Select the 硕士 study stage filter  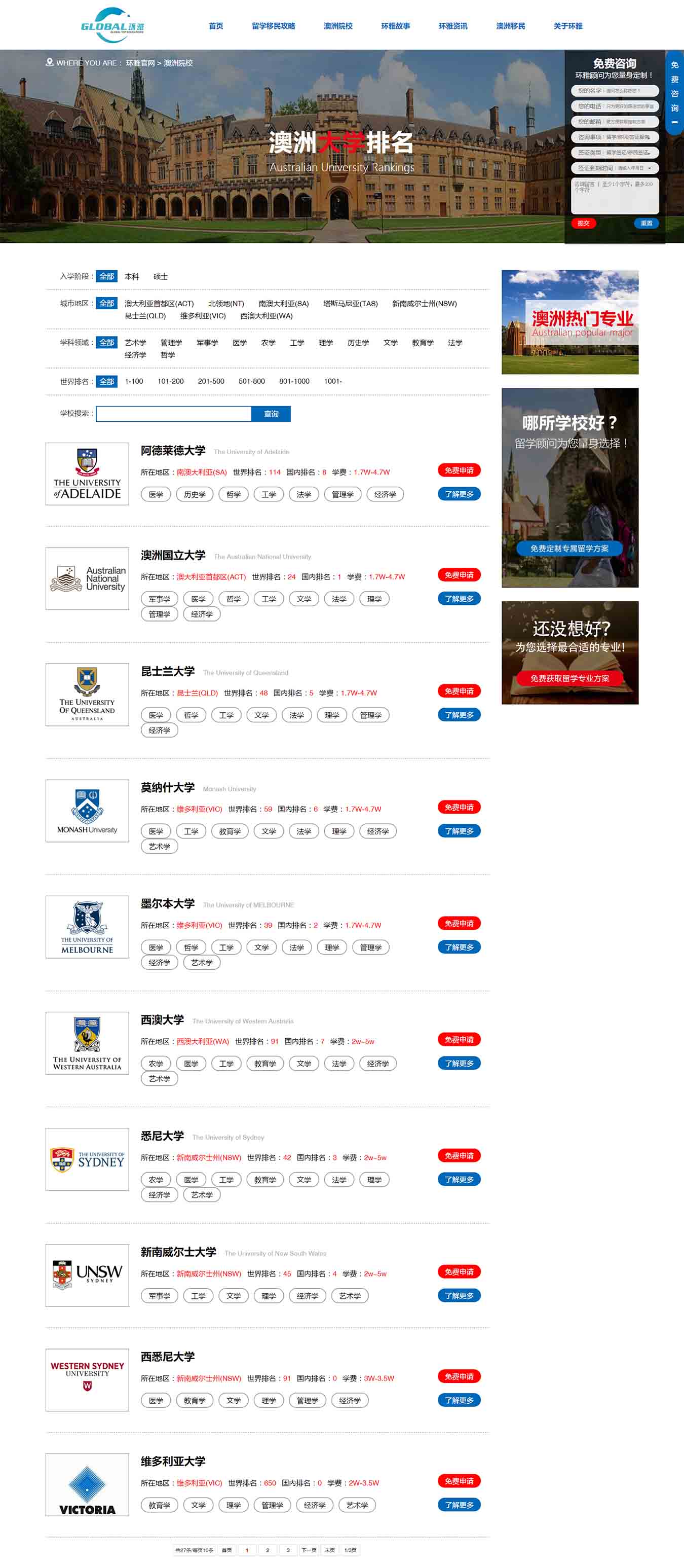160,276
